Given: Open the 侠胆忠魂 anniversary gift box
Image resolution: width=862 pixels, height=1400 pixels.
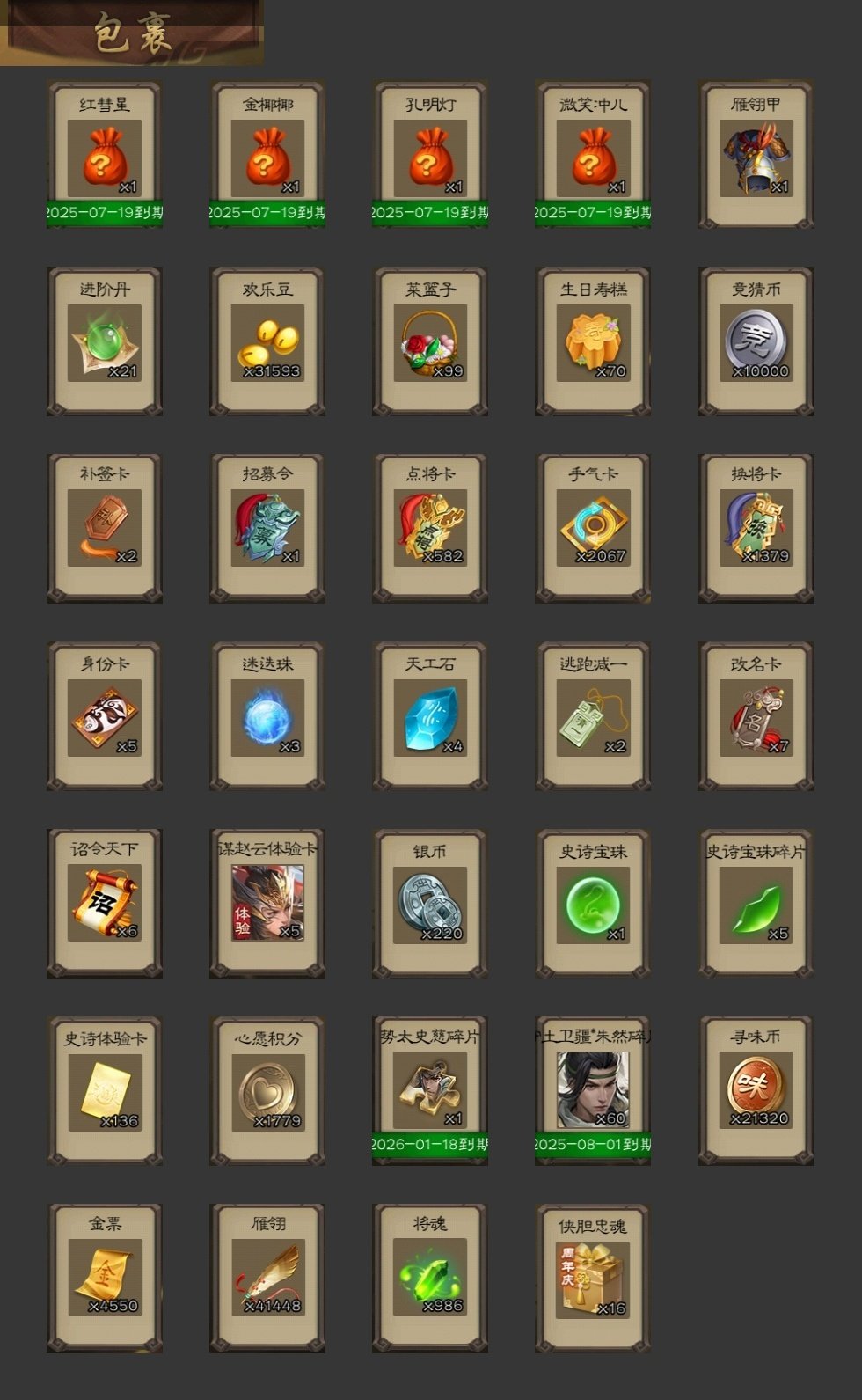Looking at the screenshot, I should coord(593,1278).
